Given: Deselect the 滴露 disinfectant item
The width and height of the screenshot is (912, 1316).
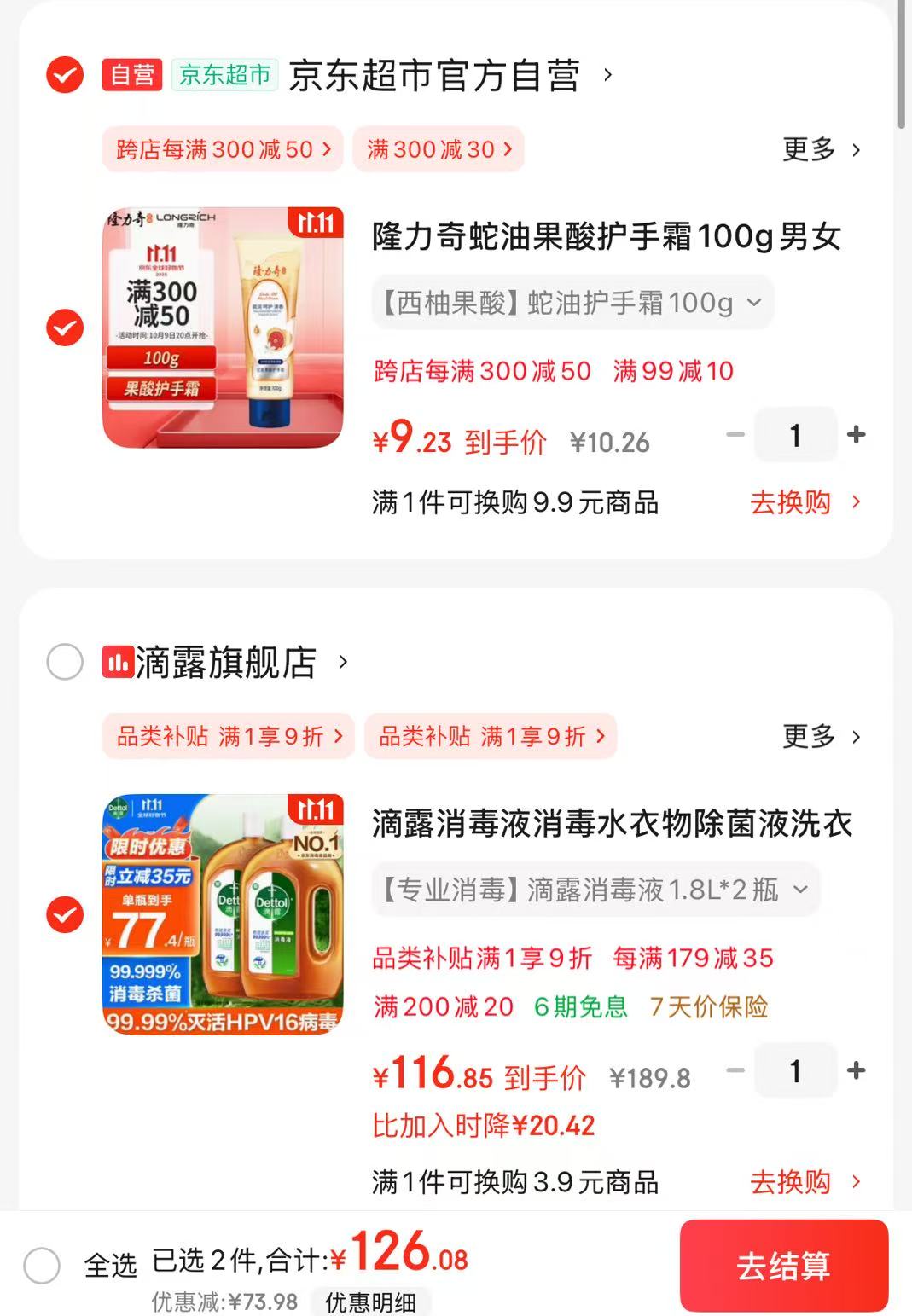Looking at the screenshot, I should (65, 914).
